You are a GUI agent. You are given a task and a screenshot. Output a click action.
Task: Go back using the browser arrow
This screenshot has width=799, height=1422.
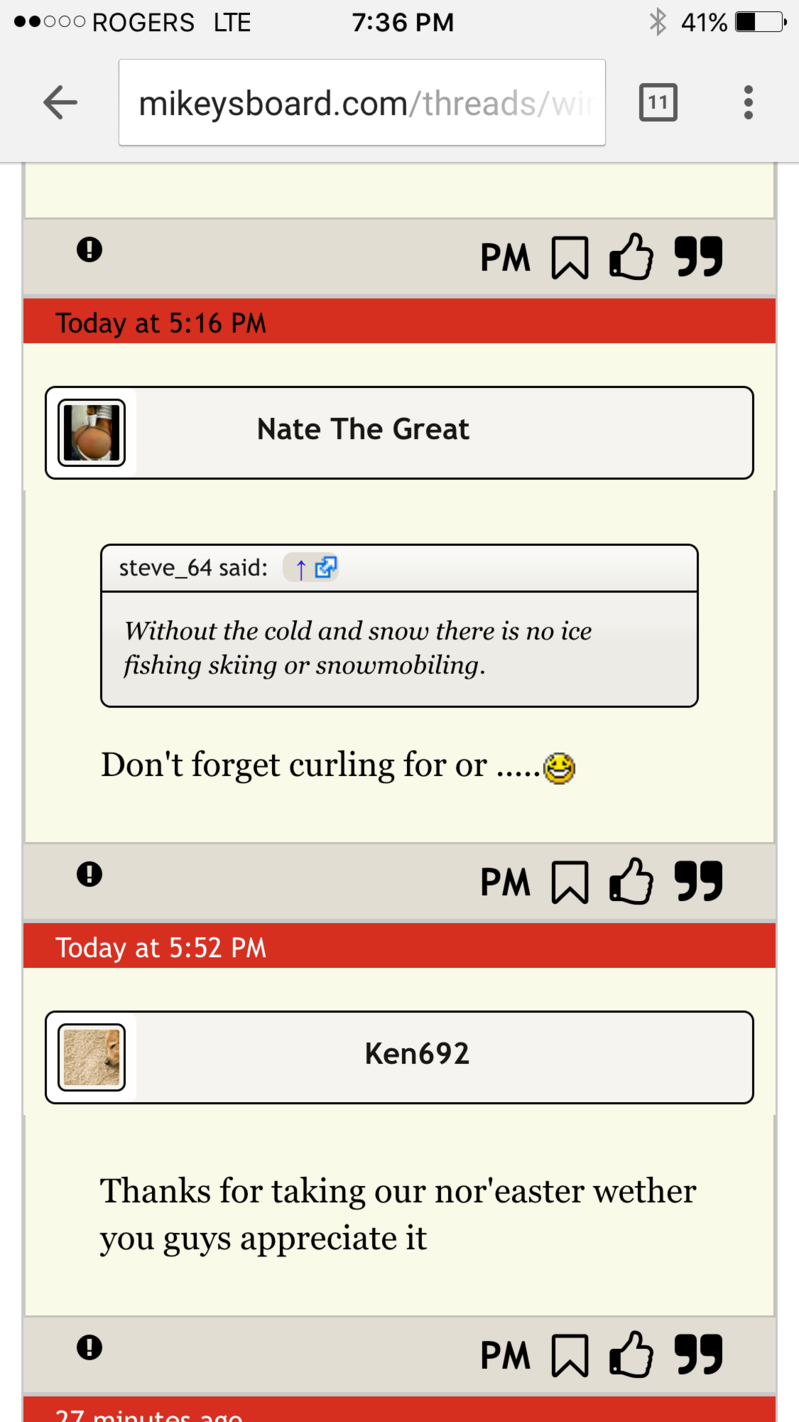[60, 102]
